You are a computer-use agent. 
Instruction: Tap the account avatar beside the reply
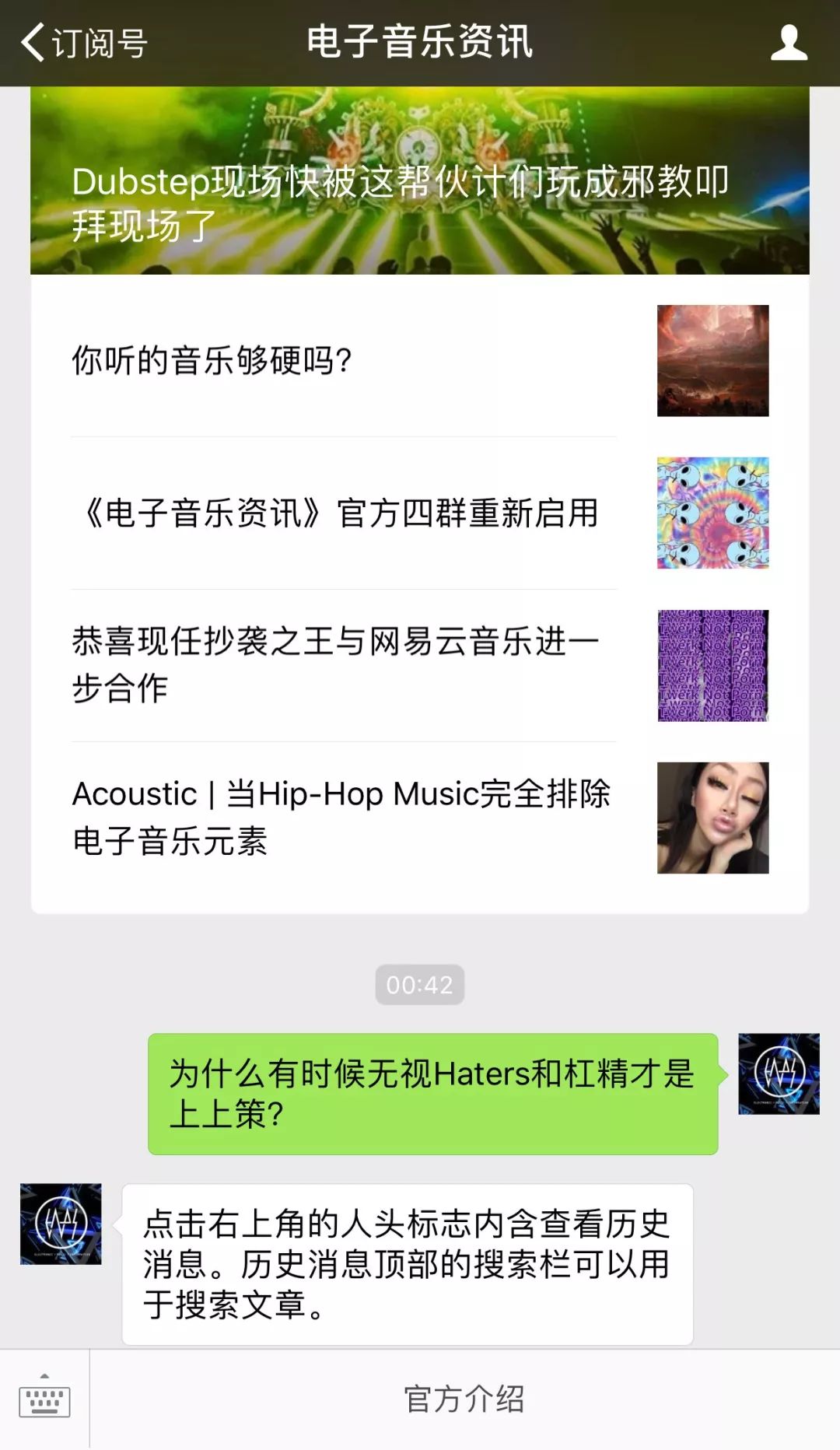(x=61, y=1224)
